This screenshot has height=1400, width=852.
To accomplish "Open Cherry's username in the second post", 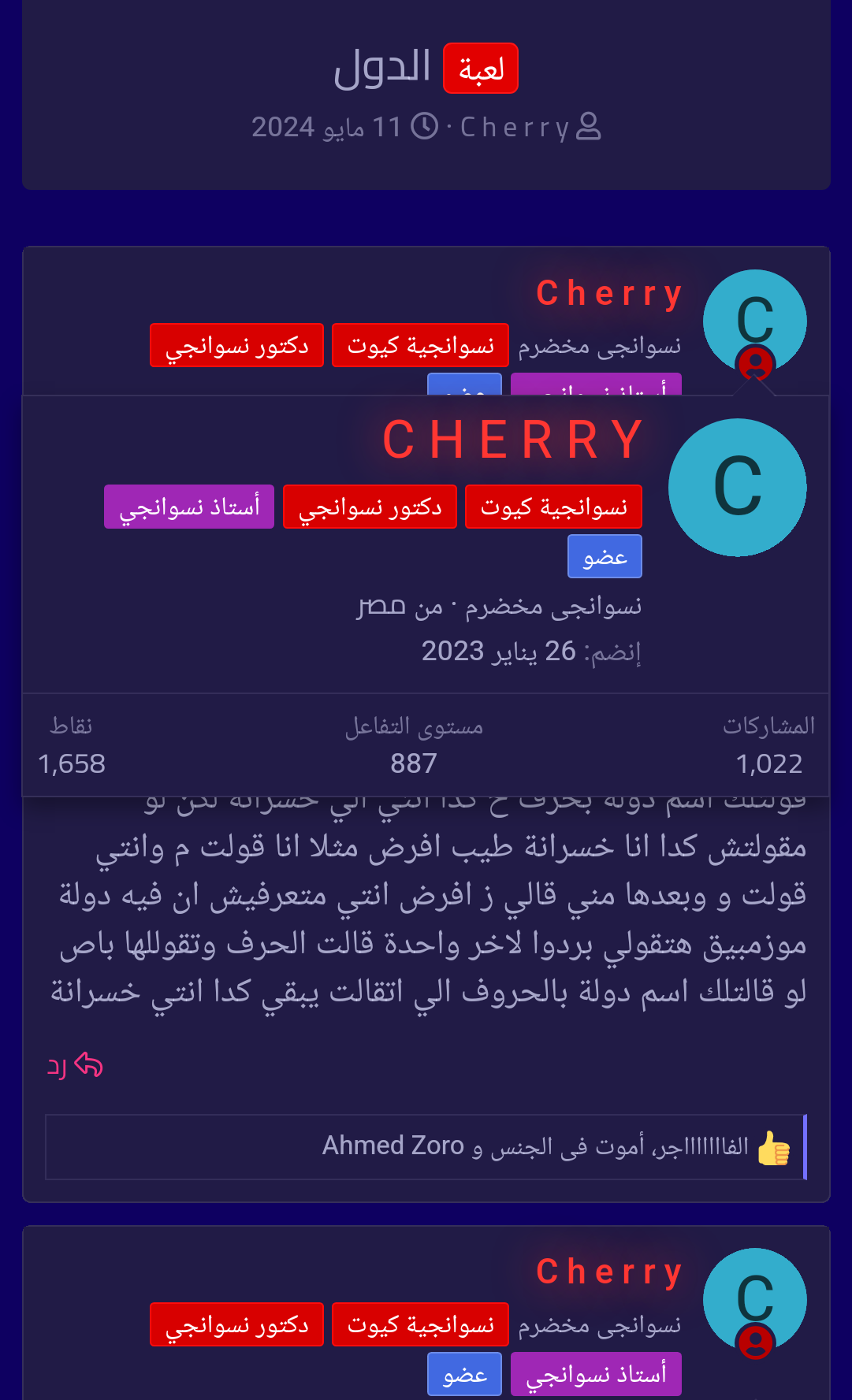I will (609, 1272).
